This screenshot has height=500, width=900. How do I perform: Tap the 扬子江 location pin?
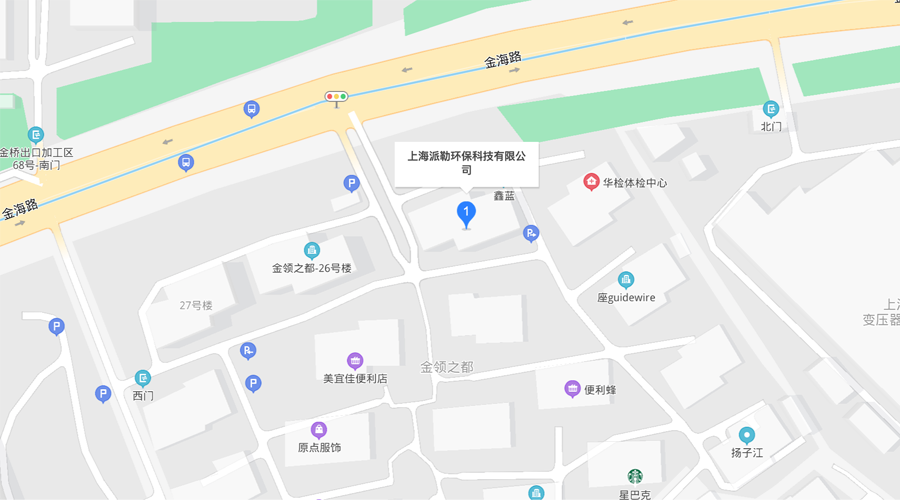(x=746, y=435)
